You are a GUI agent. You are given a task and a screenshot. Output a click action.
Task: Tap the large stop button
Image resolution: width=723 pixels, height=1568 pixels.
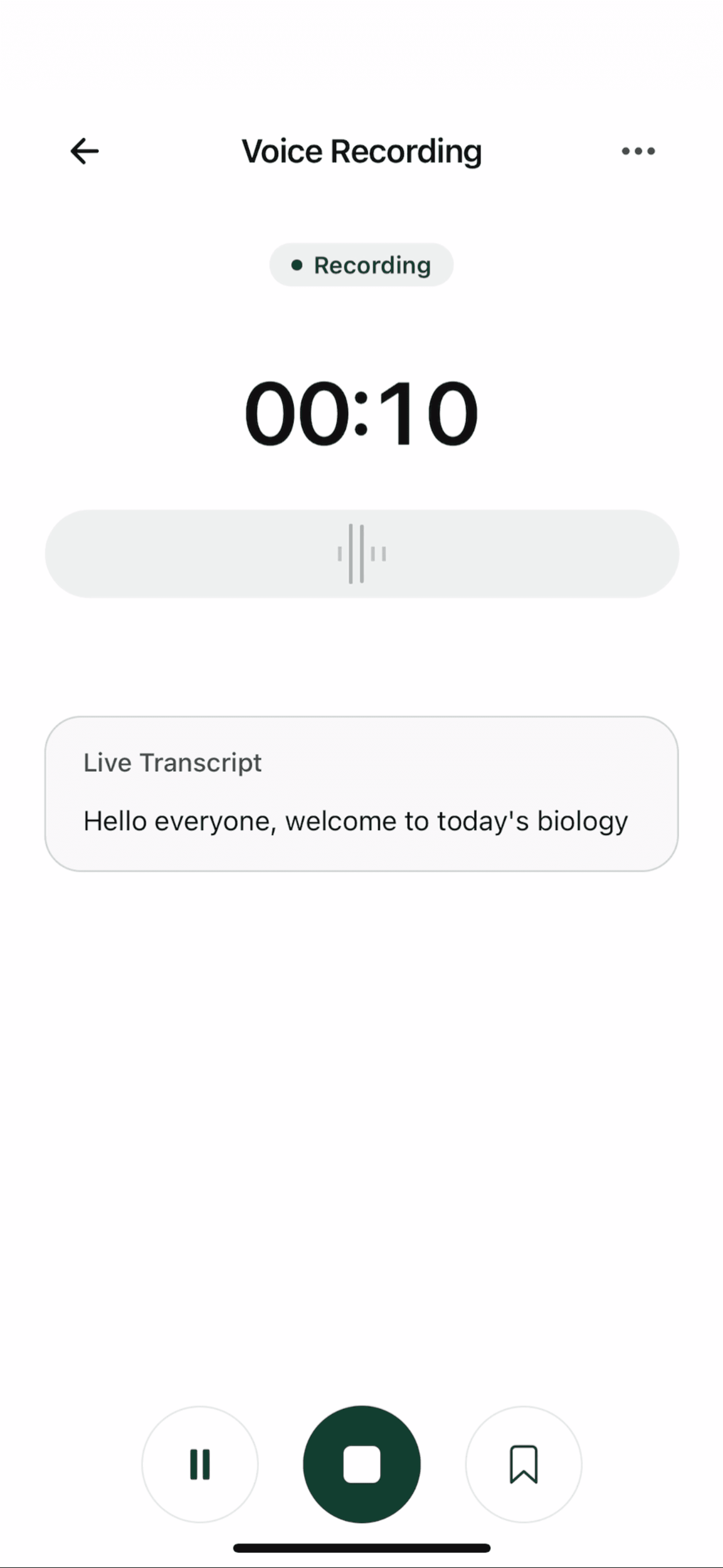coord(361,1465)
